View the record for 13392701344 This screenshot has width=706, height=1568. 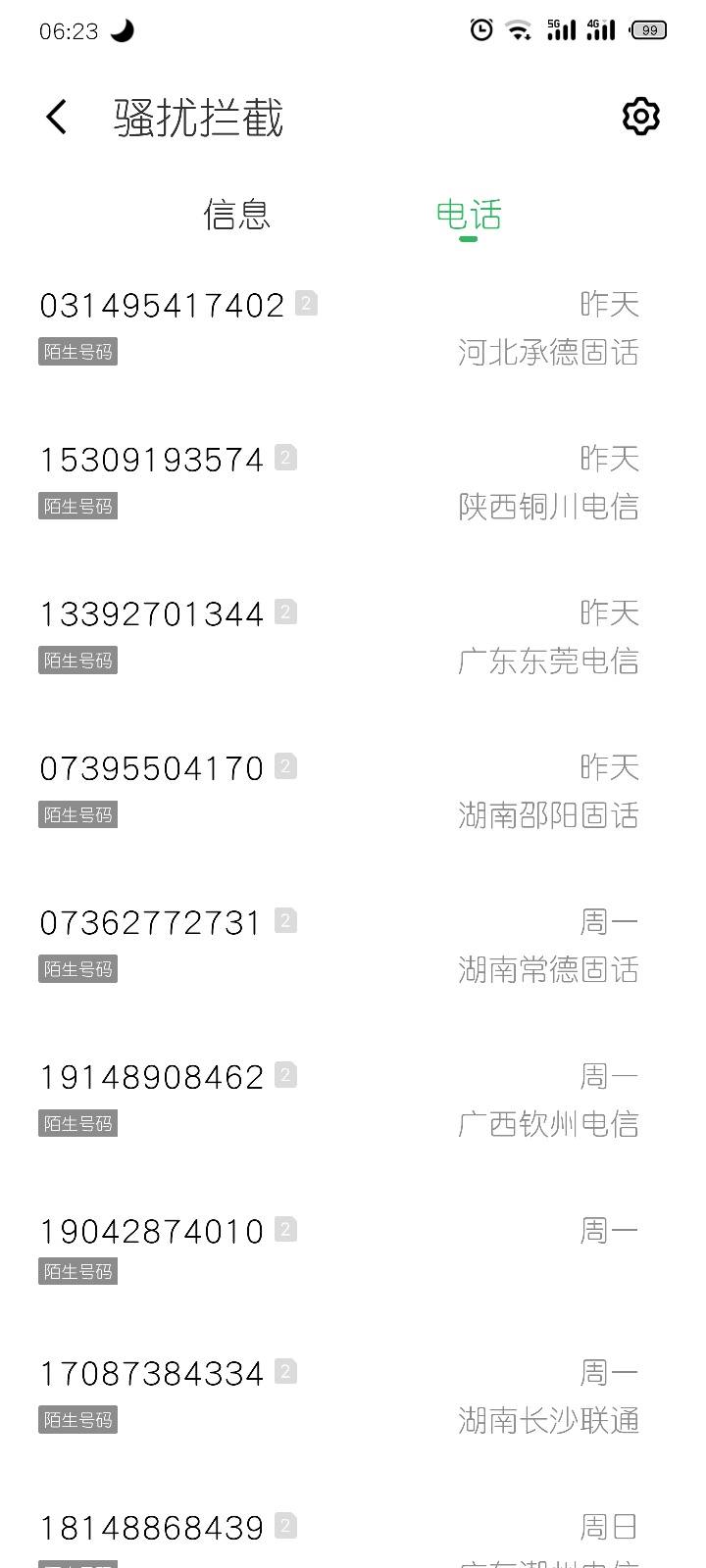click(353, 637)
